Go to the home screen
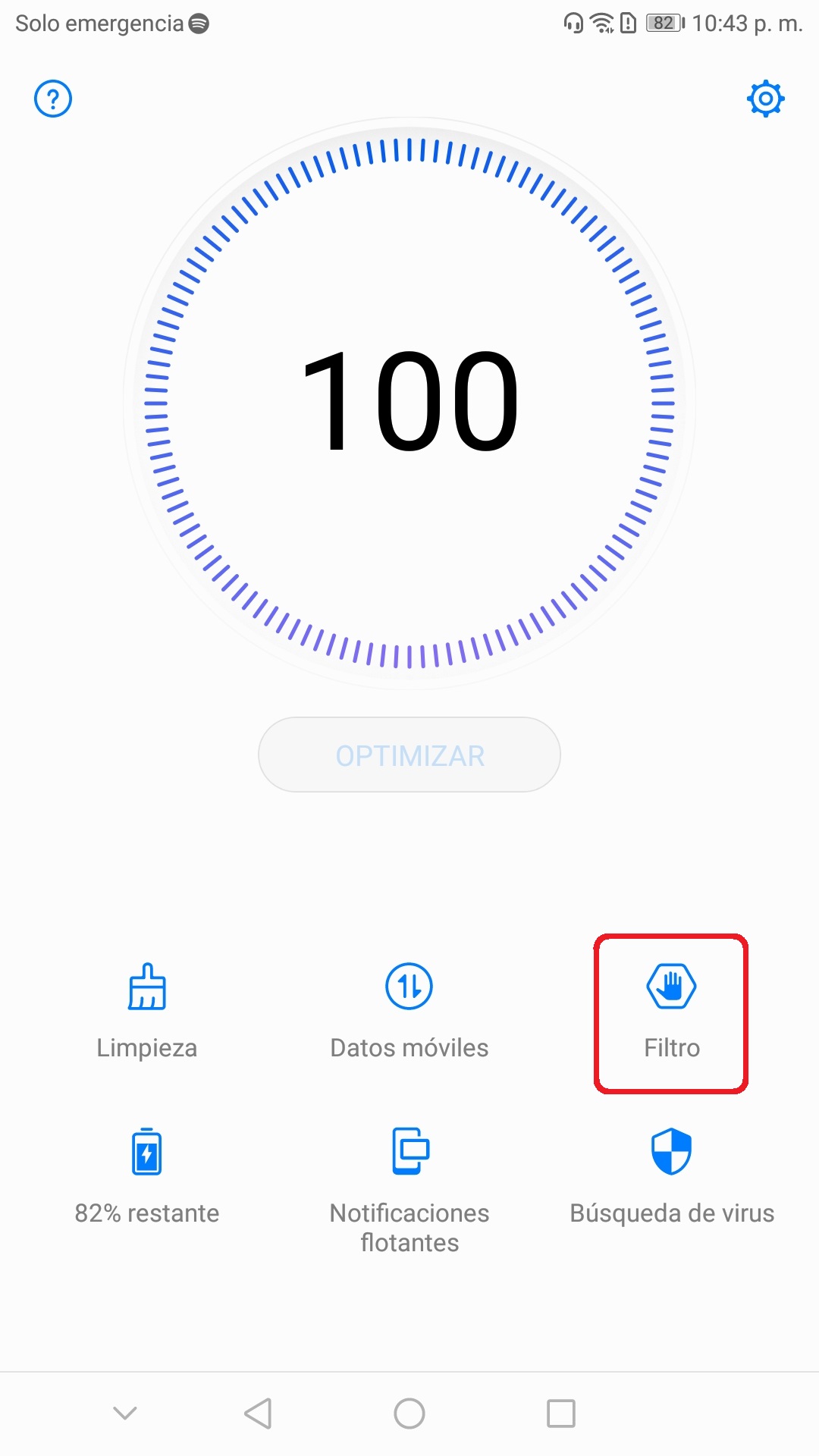This screenshot has height=1456, width=819. coord(409,1414)
